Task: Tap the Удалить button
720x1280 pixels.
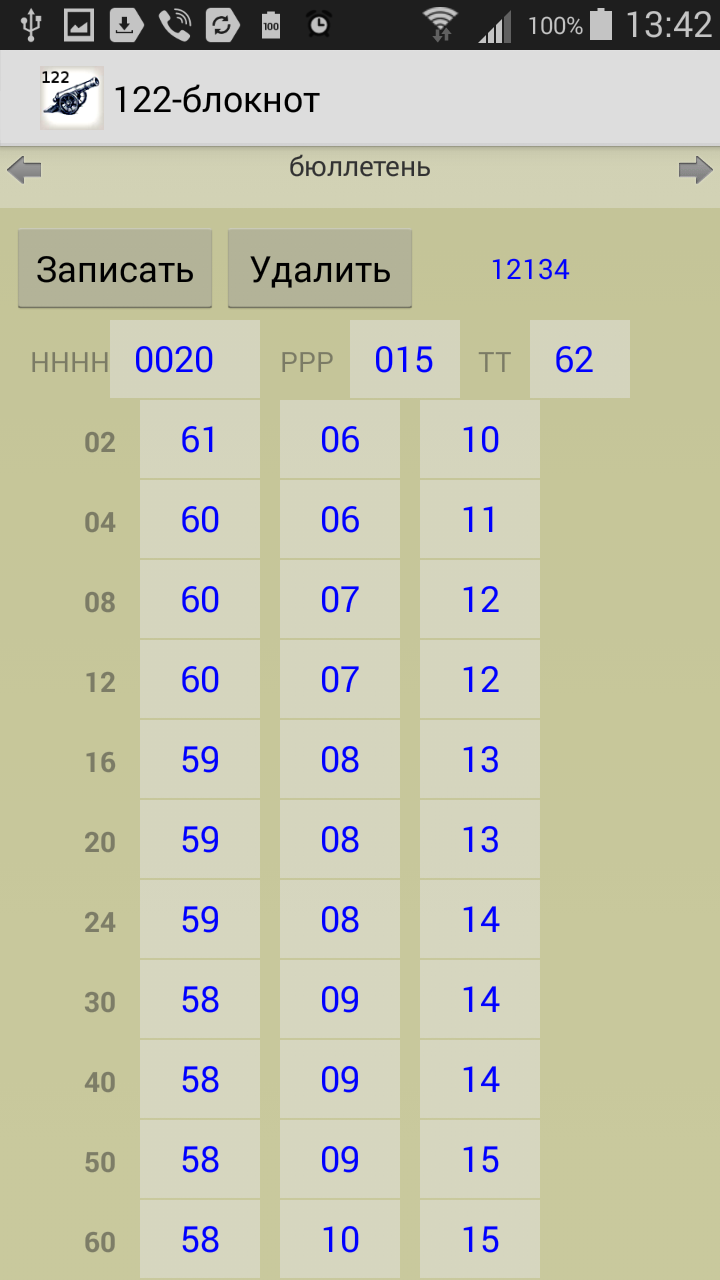Action: pos(320,269)
